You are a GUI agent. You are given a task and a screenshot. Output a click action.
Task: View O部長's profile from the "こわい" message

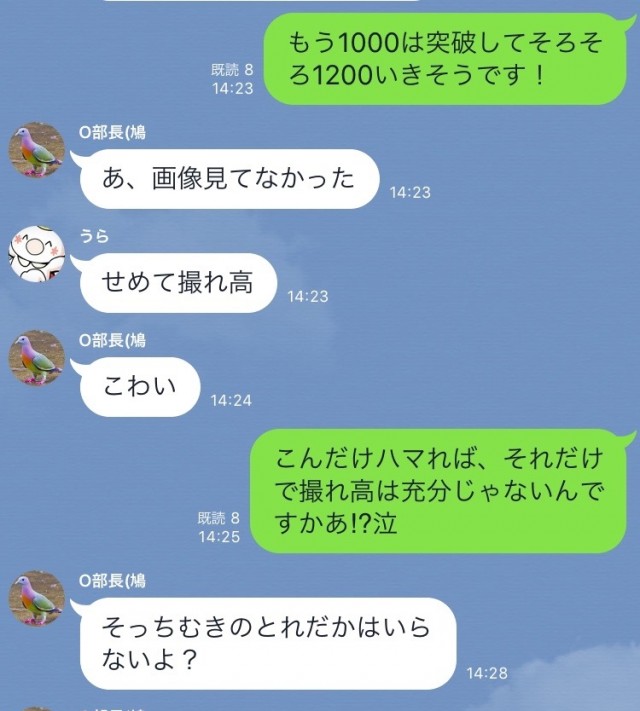(37, 358)
